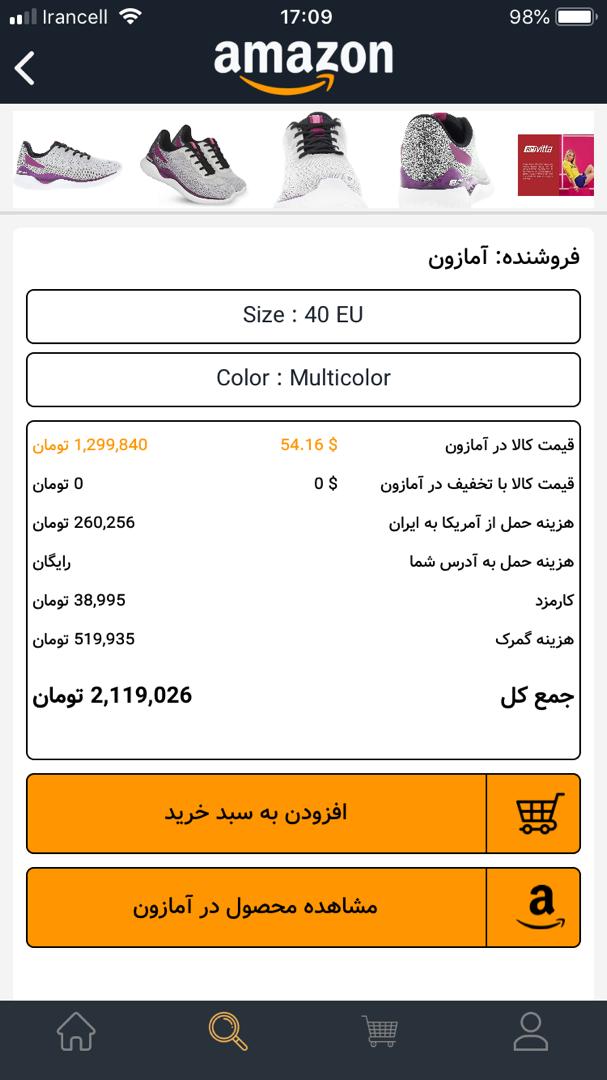This screenshot has width=607, height=1080.
Task: Open the side-view gray and purple sneaker thumbnail
Action: [68, 160]
